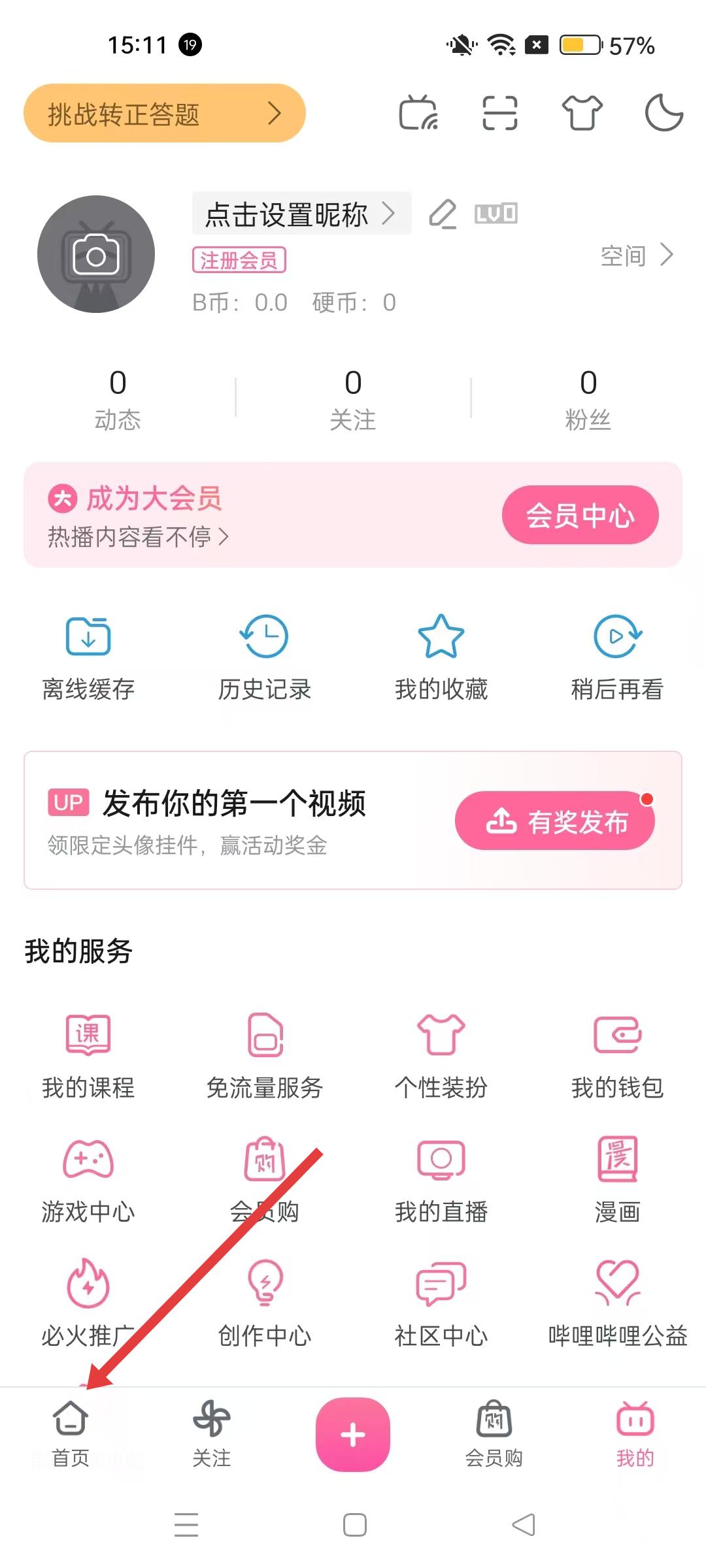Open the screen casting icon
The image size is (706, 1568).
coord(418,113)
